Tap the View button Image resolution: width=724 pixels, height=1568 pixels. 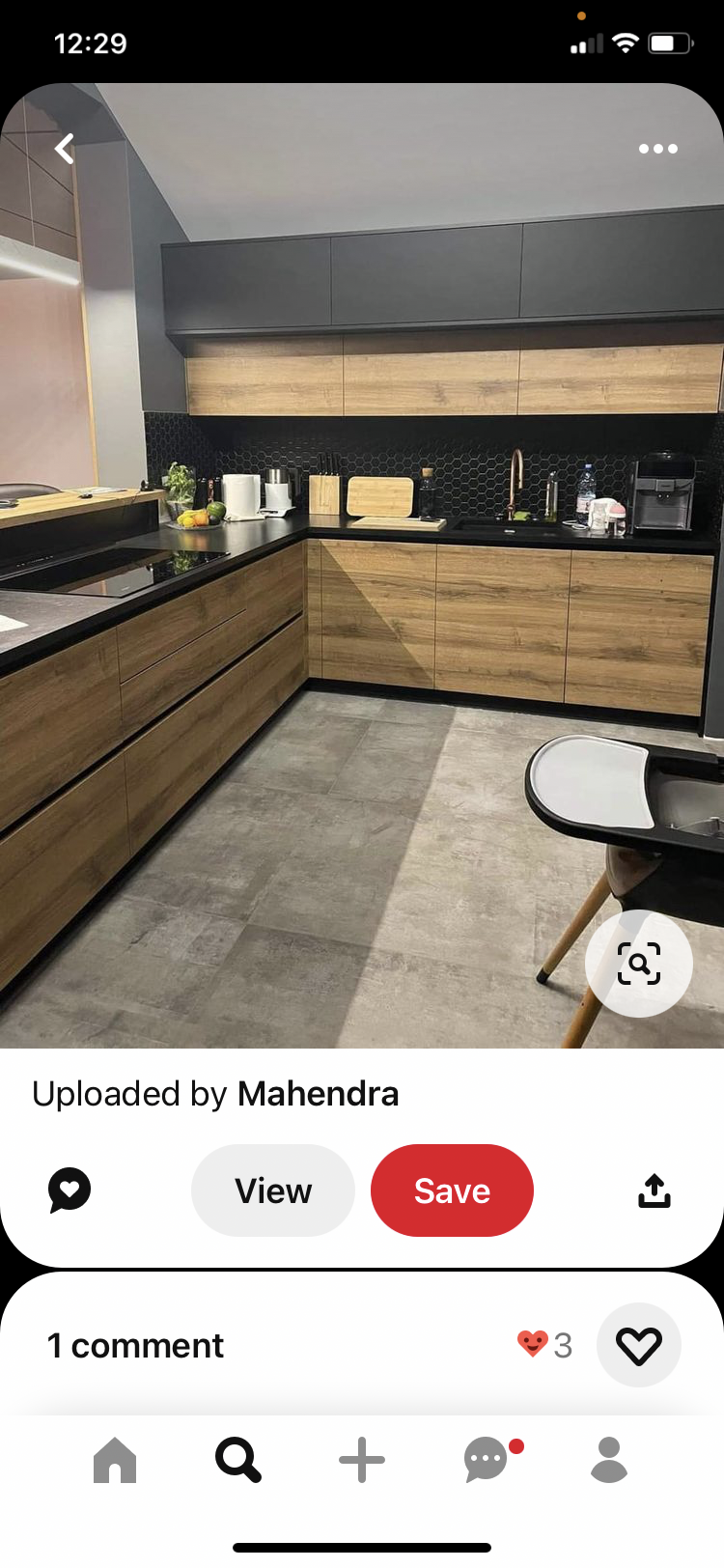(x=273, y=1190)
